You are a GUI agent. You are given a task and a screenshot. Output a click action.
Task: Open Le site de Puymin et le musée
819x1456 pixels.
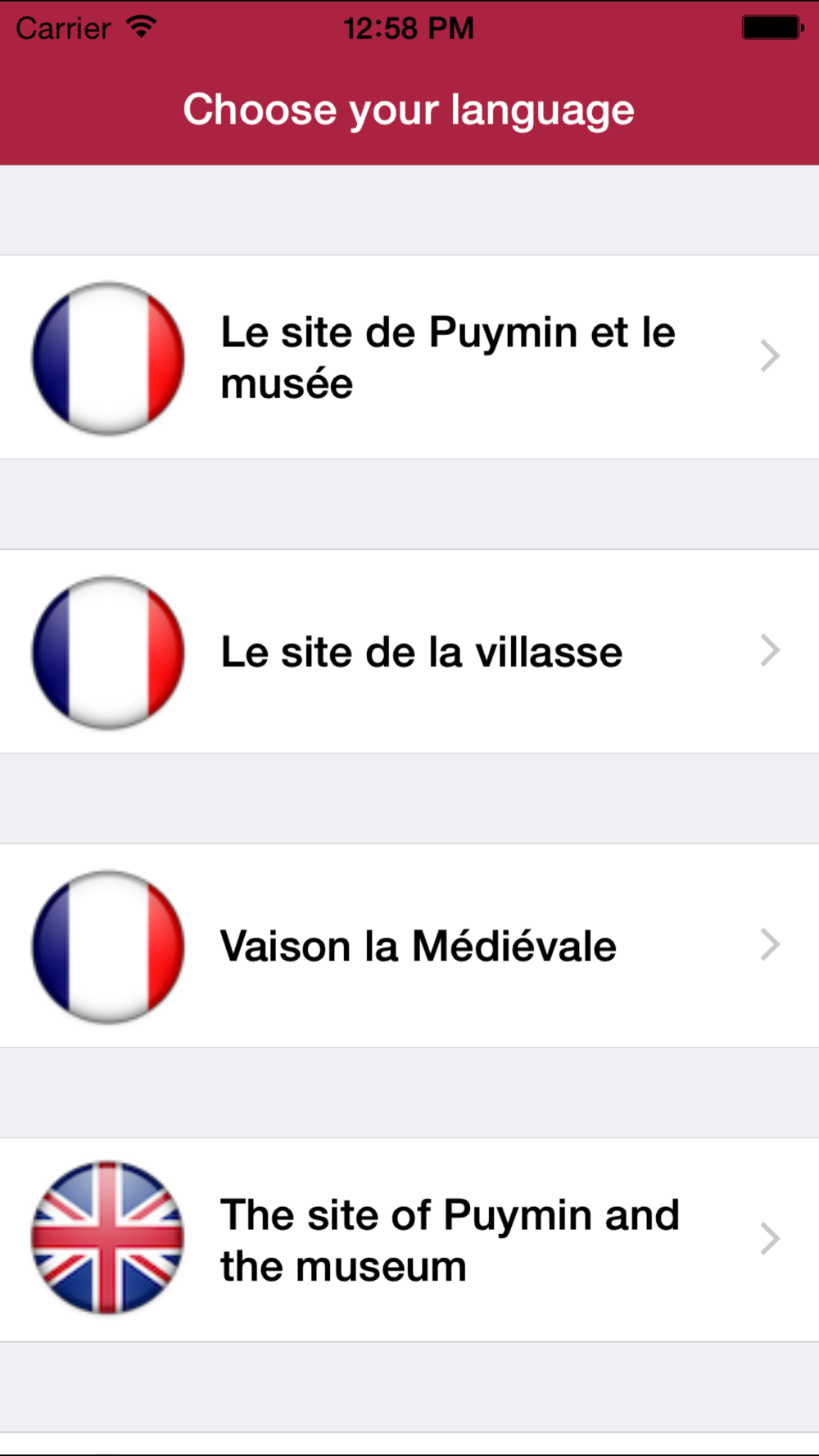coord(409,357)
